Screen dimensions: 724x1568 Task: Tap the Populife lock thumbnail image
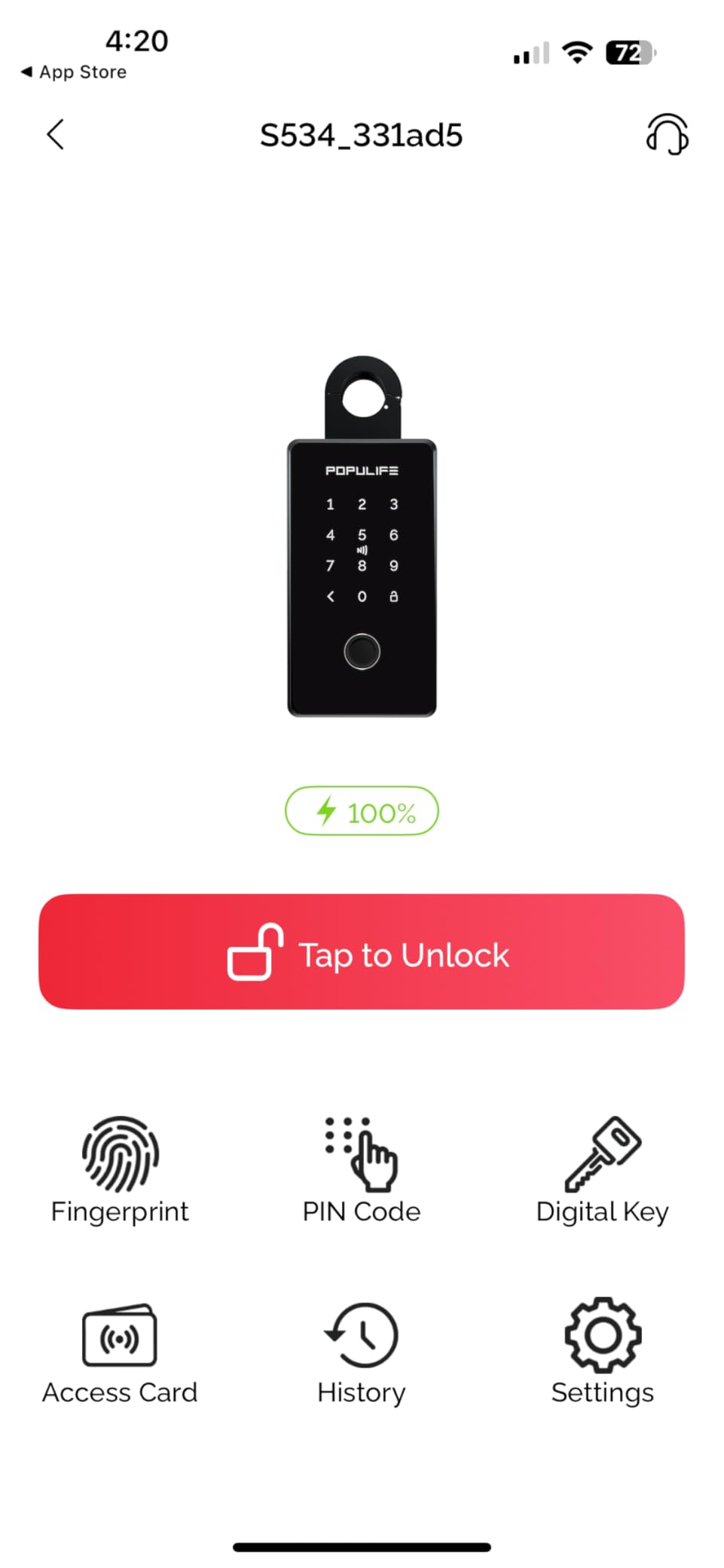362,543
